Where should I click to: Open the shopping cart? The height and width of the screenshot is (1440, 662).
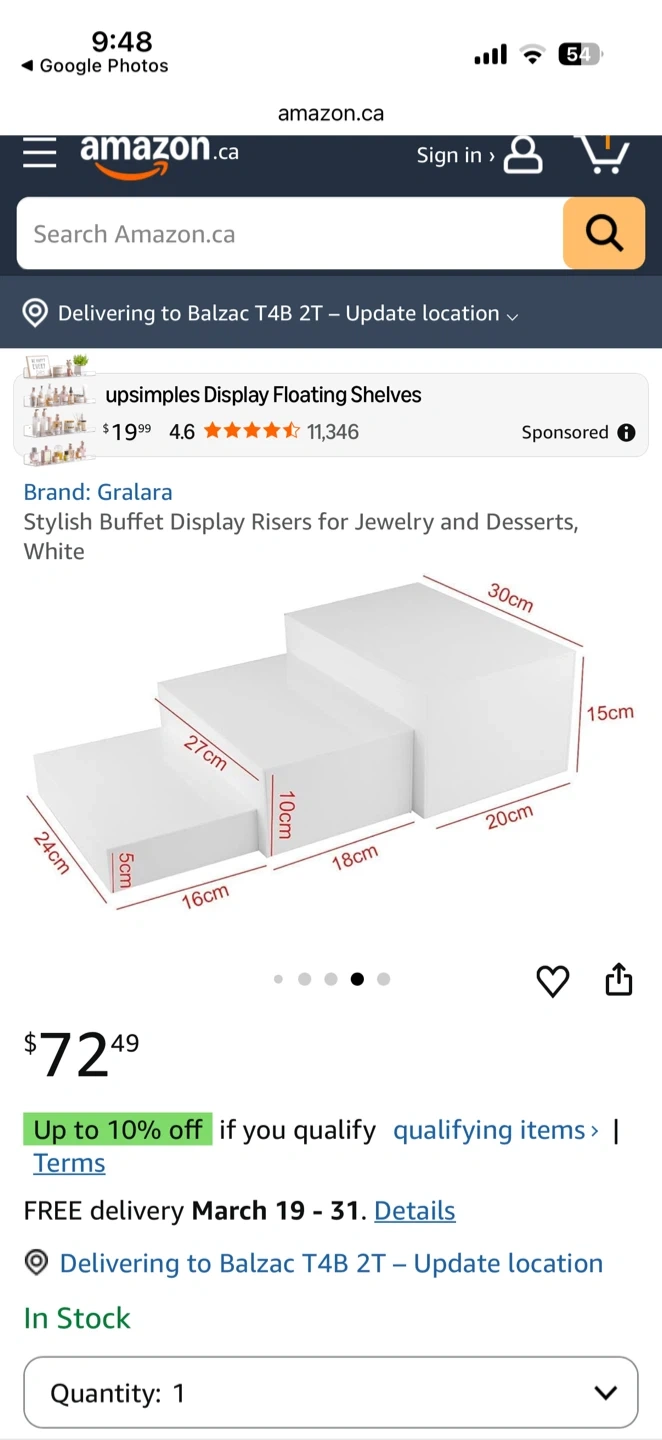click(603, 154)
